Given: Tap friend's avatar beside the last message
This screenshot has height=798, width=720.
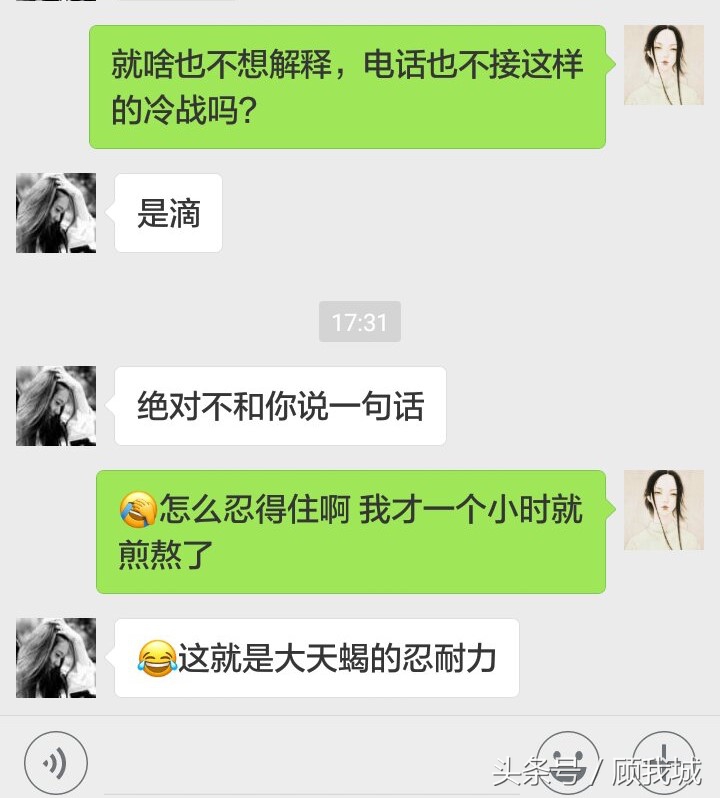Looking at the screenshot, I should pos(55,657).
